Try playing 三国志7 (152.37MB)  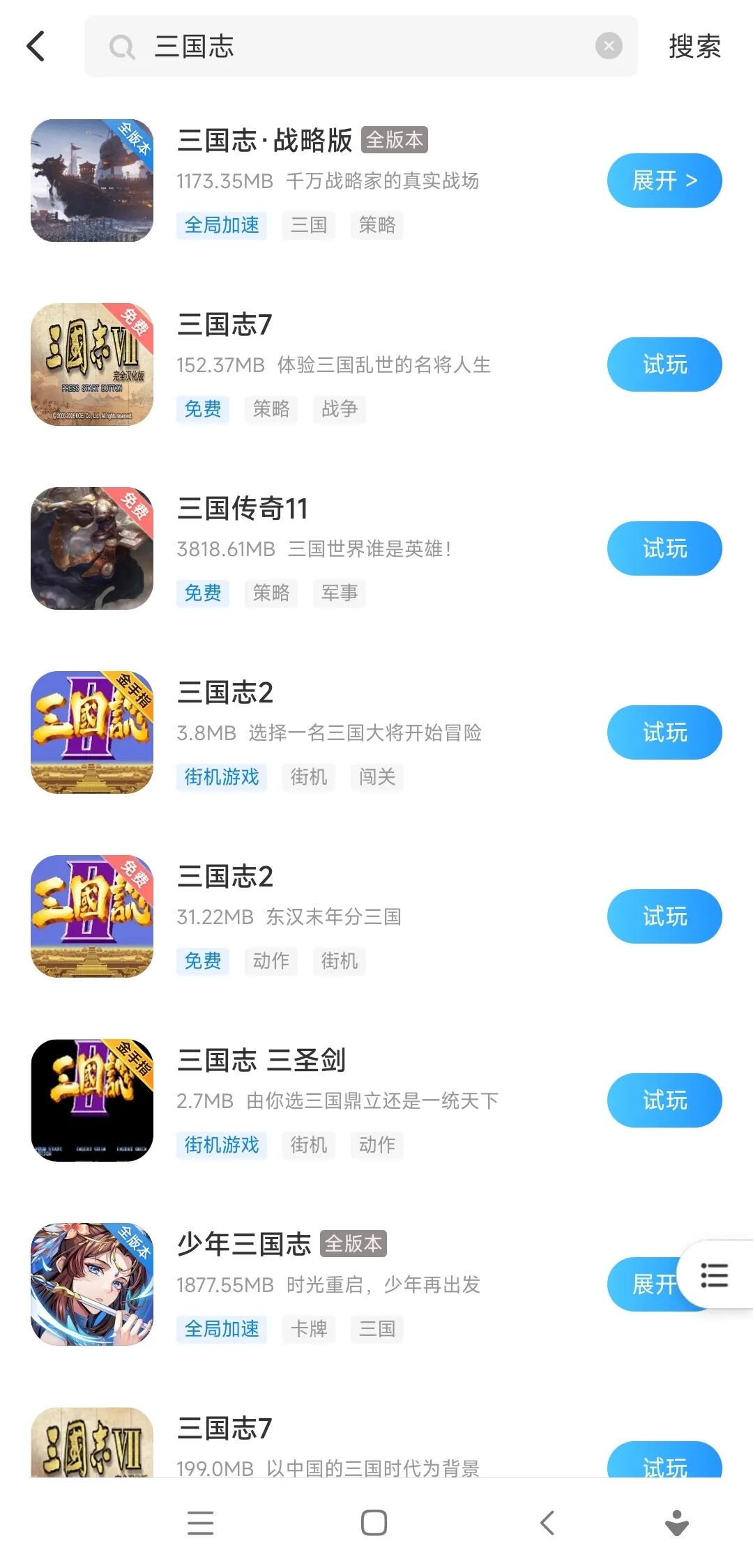click(x=664, y=364)
